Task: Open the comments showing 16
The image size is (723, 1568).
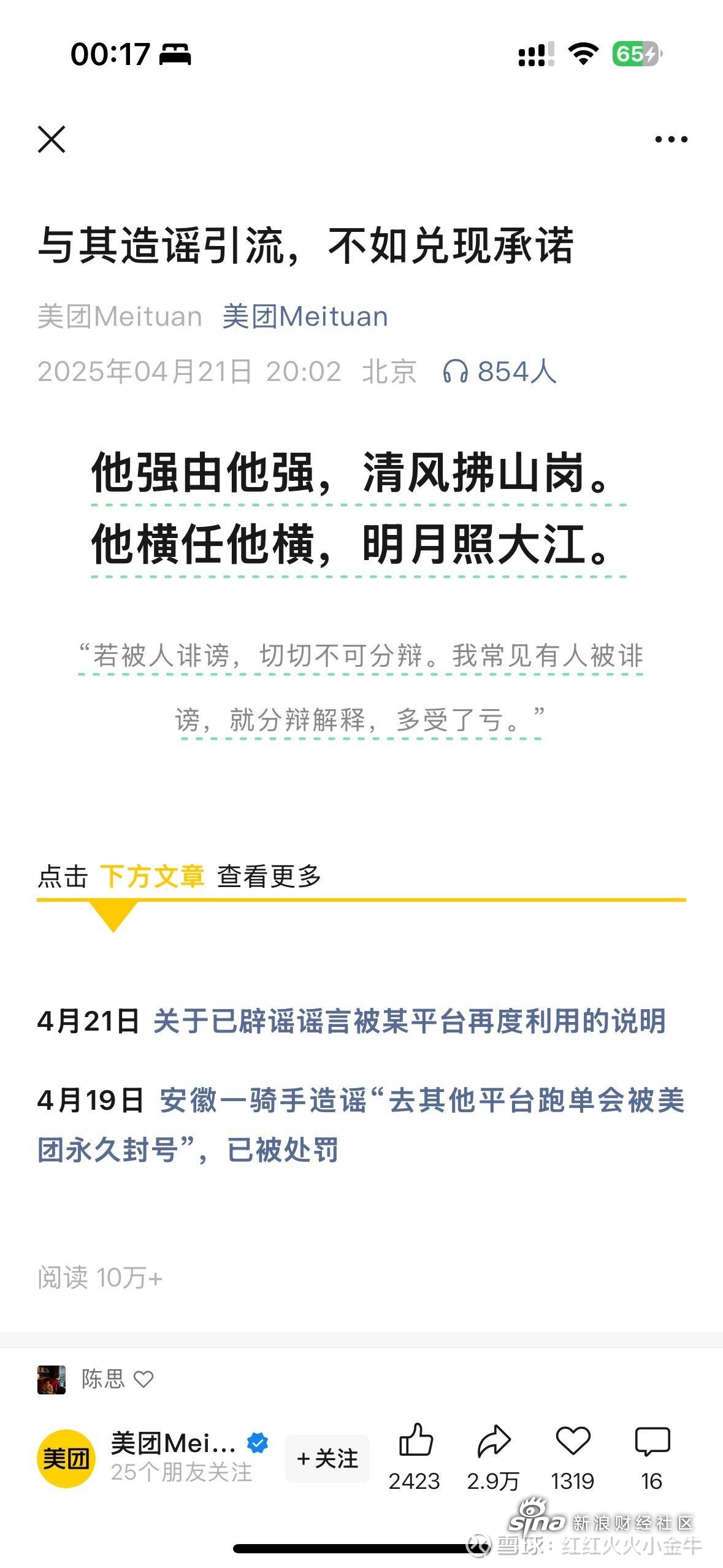Action: tap(652, 1440)
